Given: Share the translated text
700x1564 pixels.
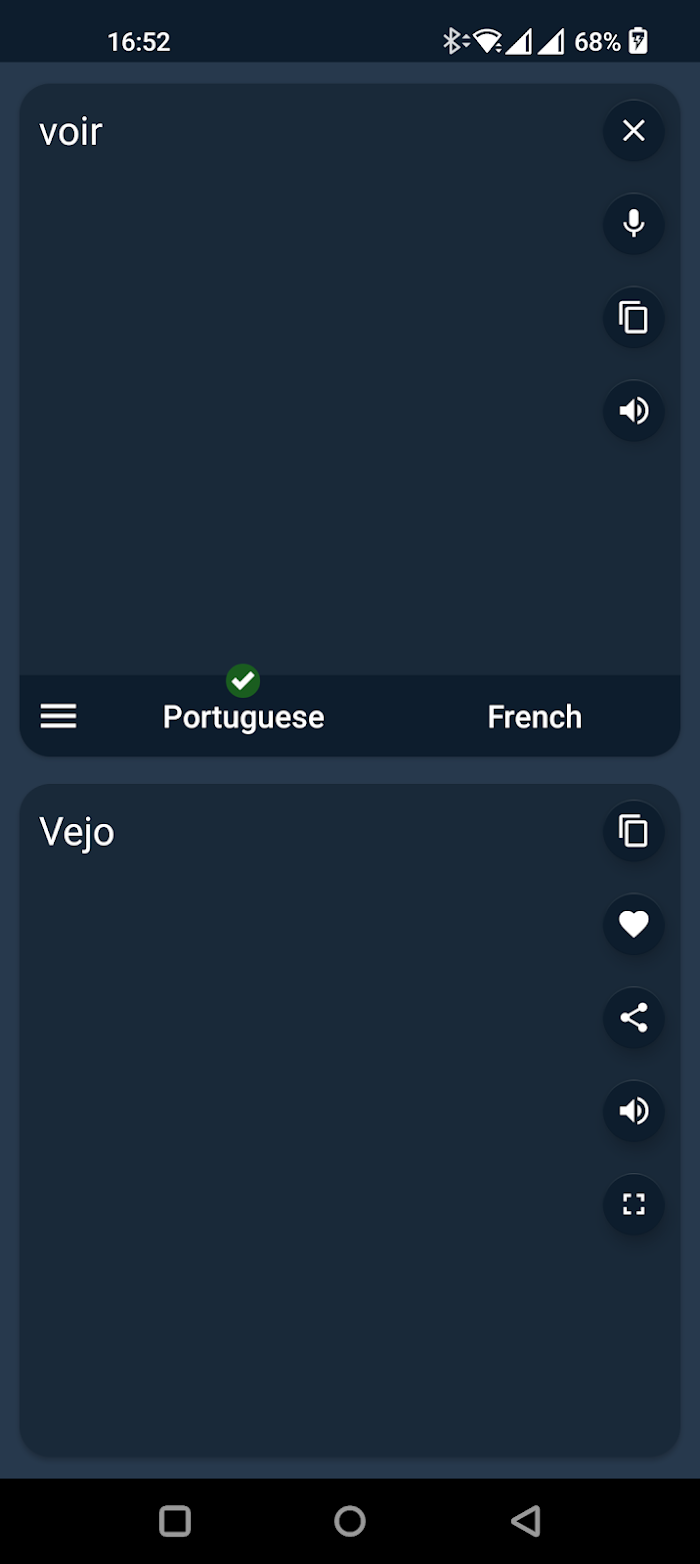Looking at the screenshot, I should [634, 1018].
